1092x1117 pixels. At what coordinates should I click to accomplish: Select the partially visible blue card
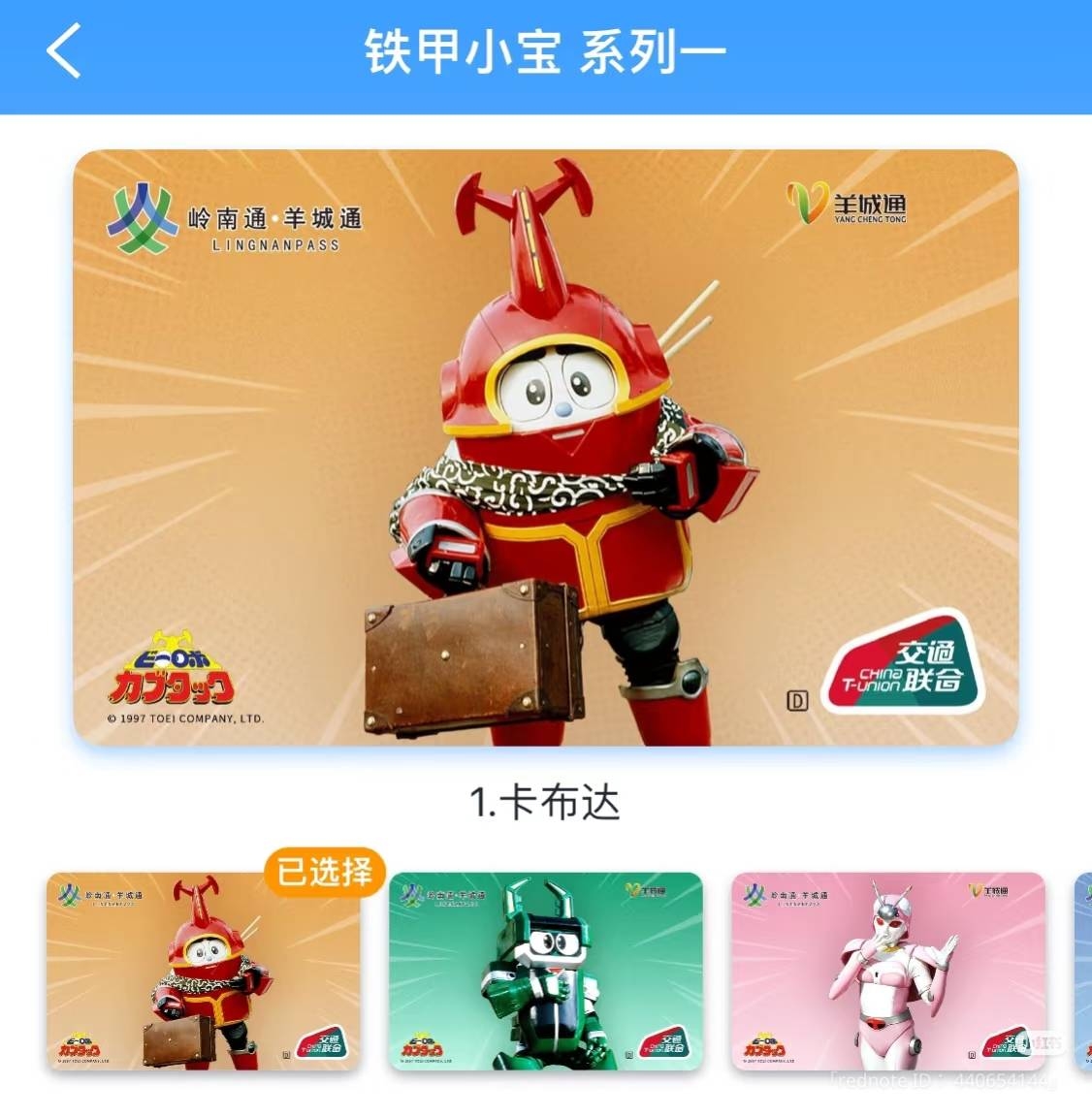click(1082, 971)
